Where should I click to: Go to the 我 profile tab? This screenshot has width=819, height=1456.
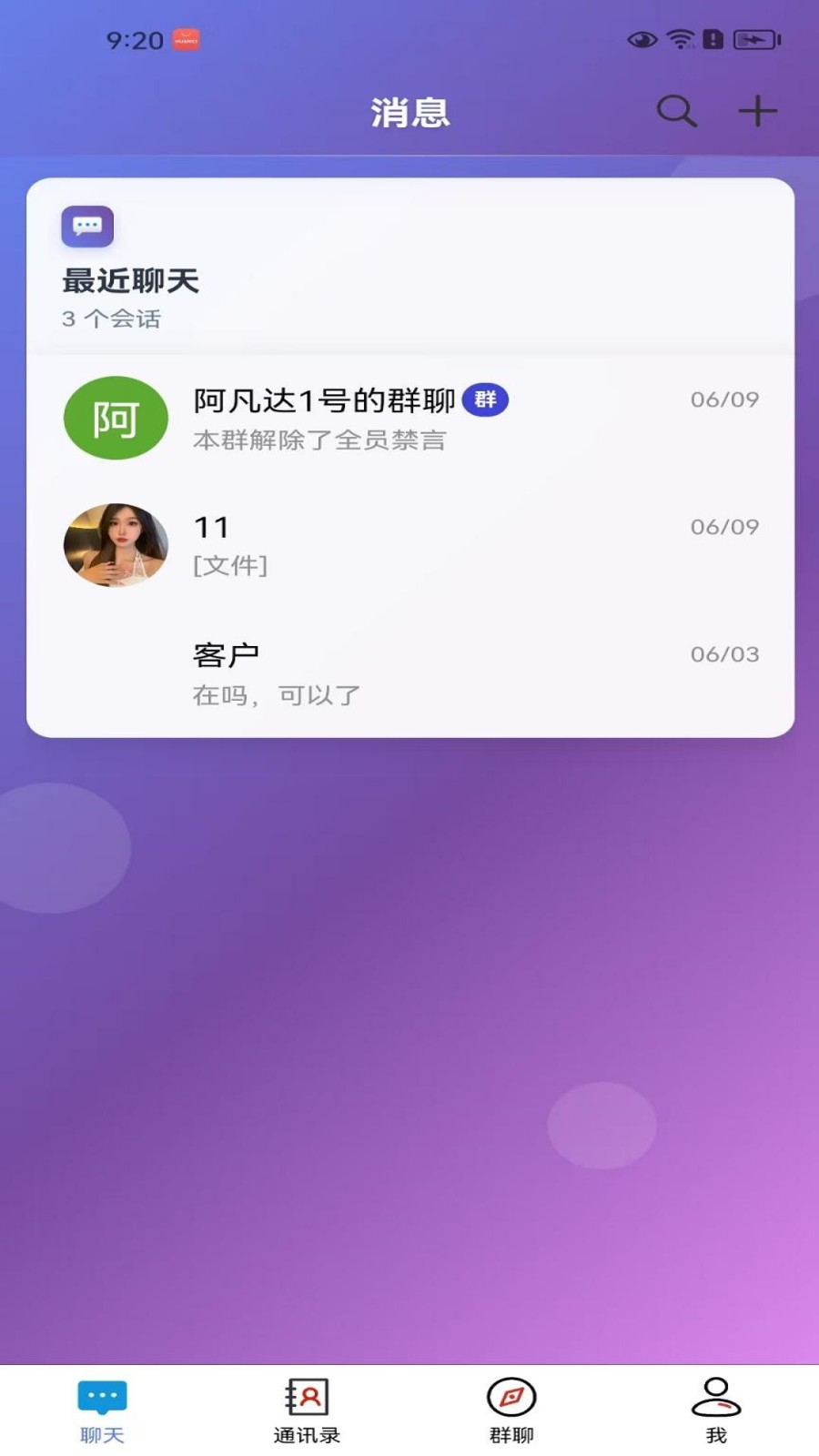(x=716, y=1410)
